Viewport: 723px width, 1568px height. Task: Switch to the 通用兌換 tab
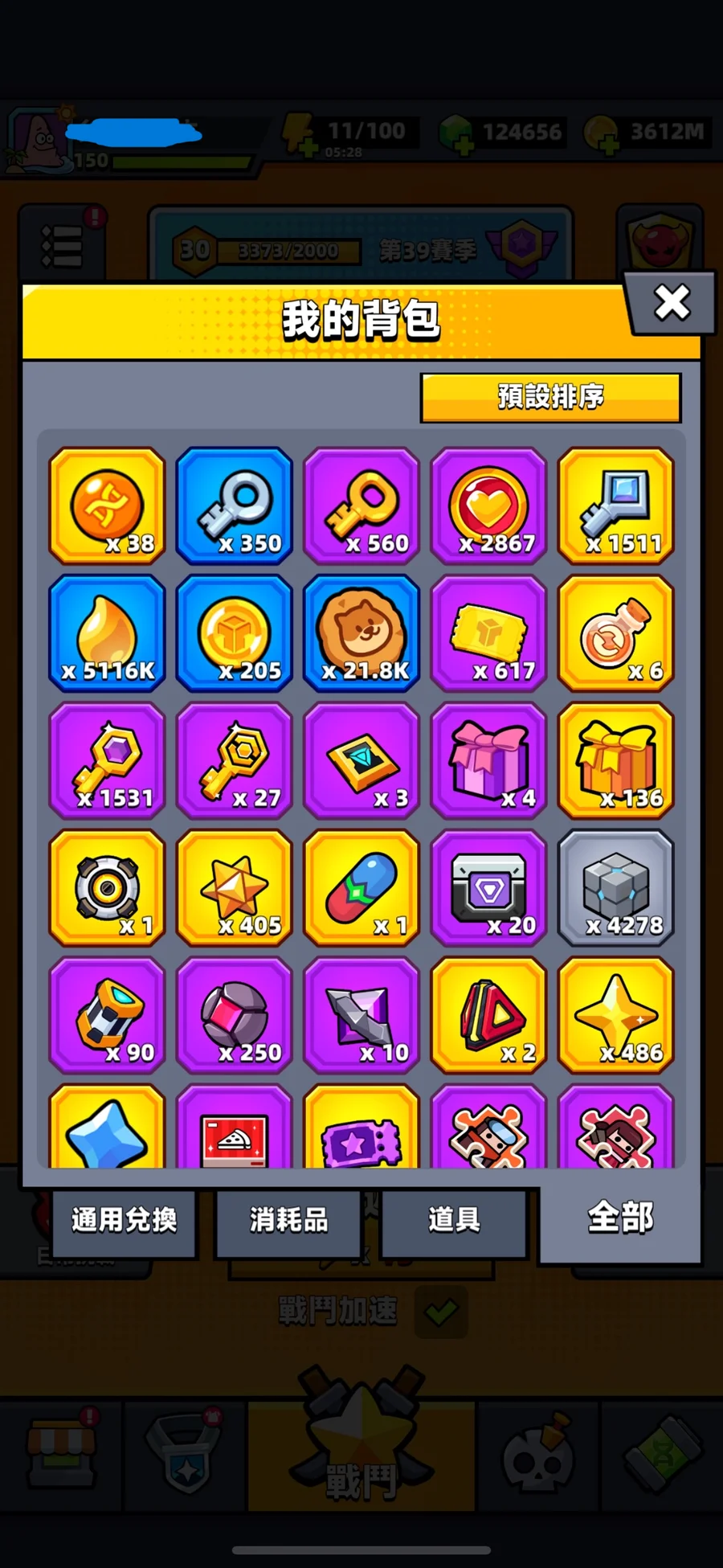[125, 1220]
